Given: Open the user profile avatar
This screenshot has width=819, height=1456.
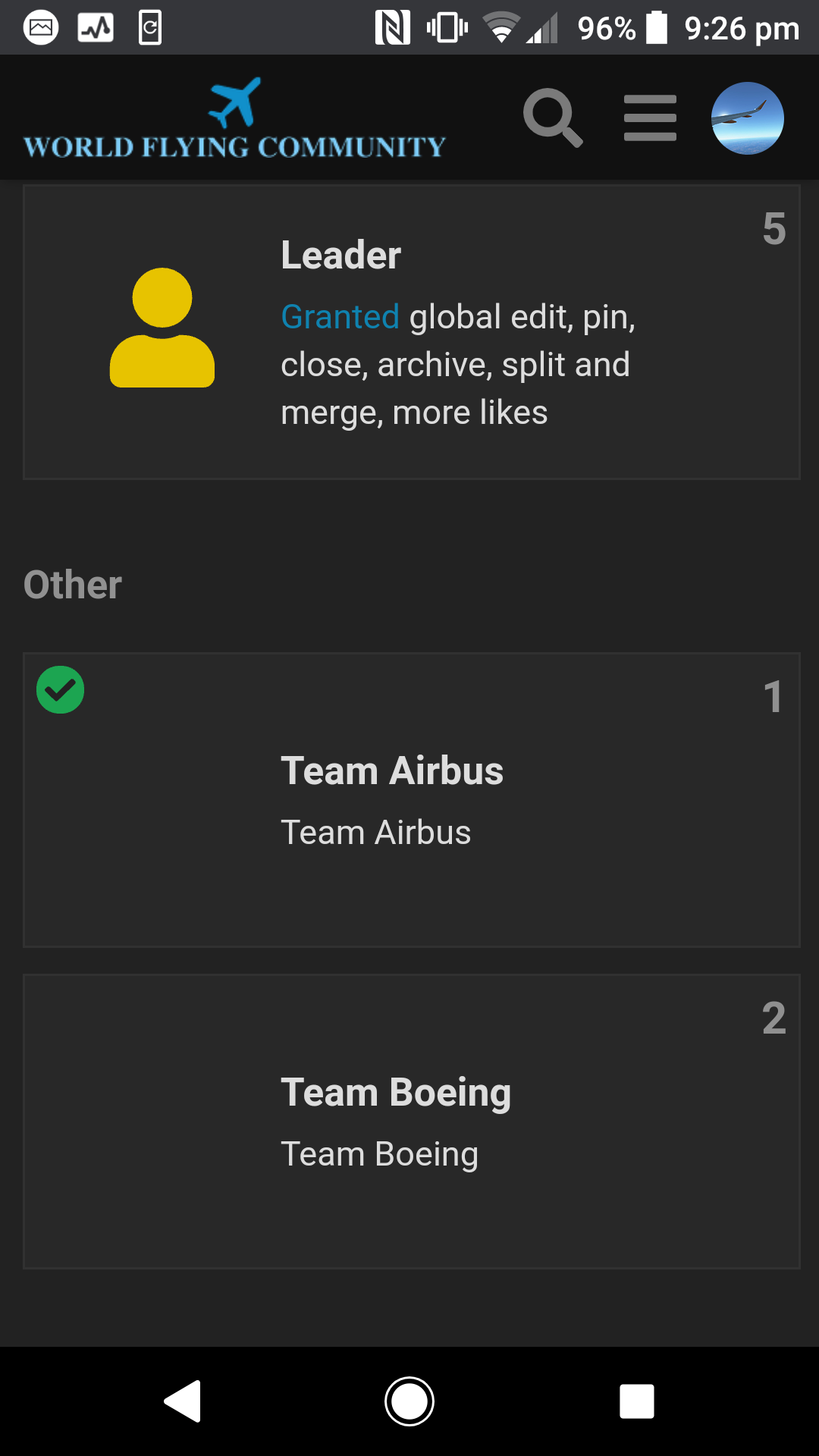Looking at the screenshot, I should [x=747, y=118].
